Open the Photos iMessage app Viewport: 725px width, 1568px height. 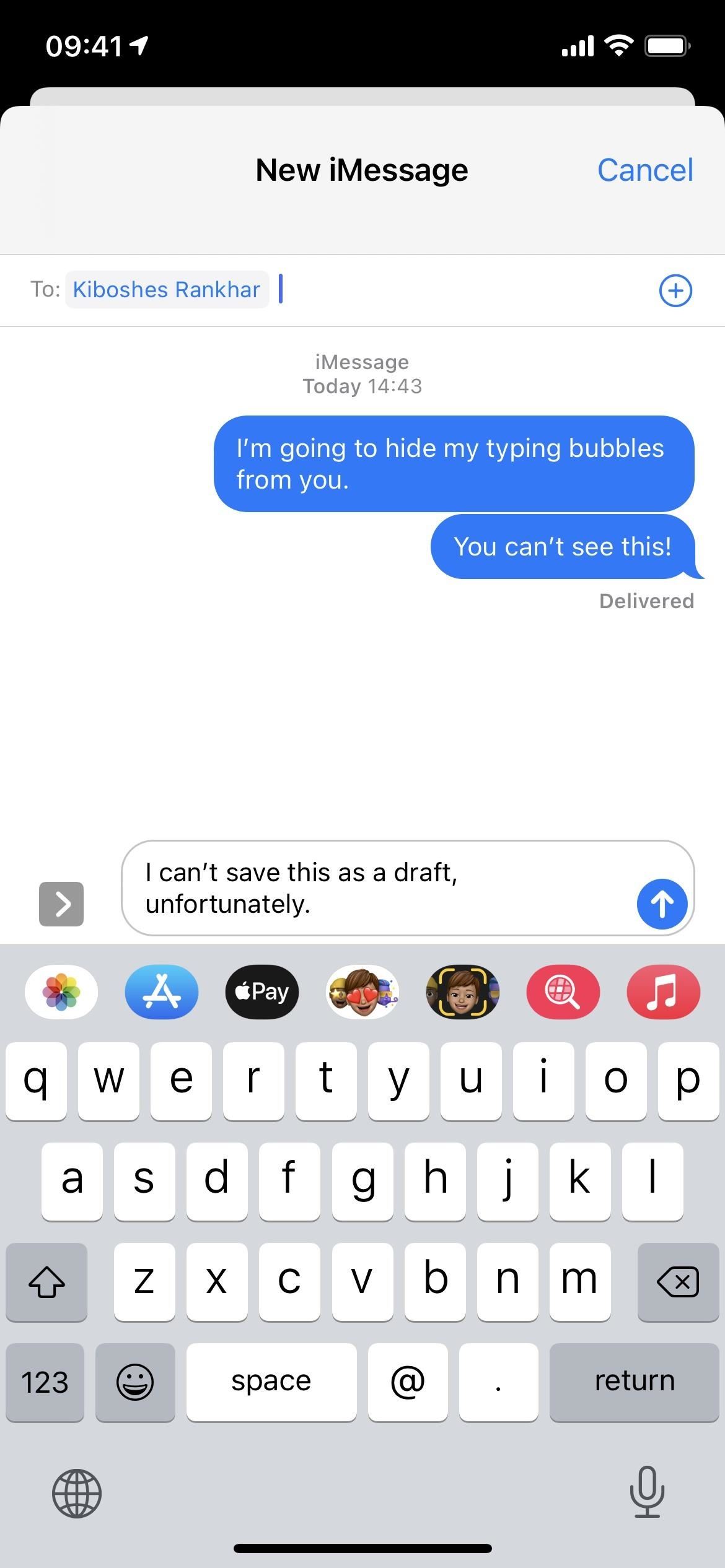pyautogui.click(x=61, y=992)
